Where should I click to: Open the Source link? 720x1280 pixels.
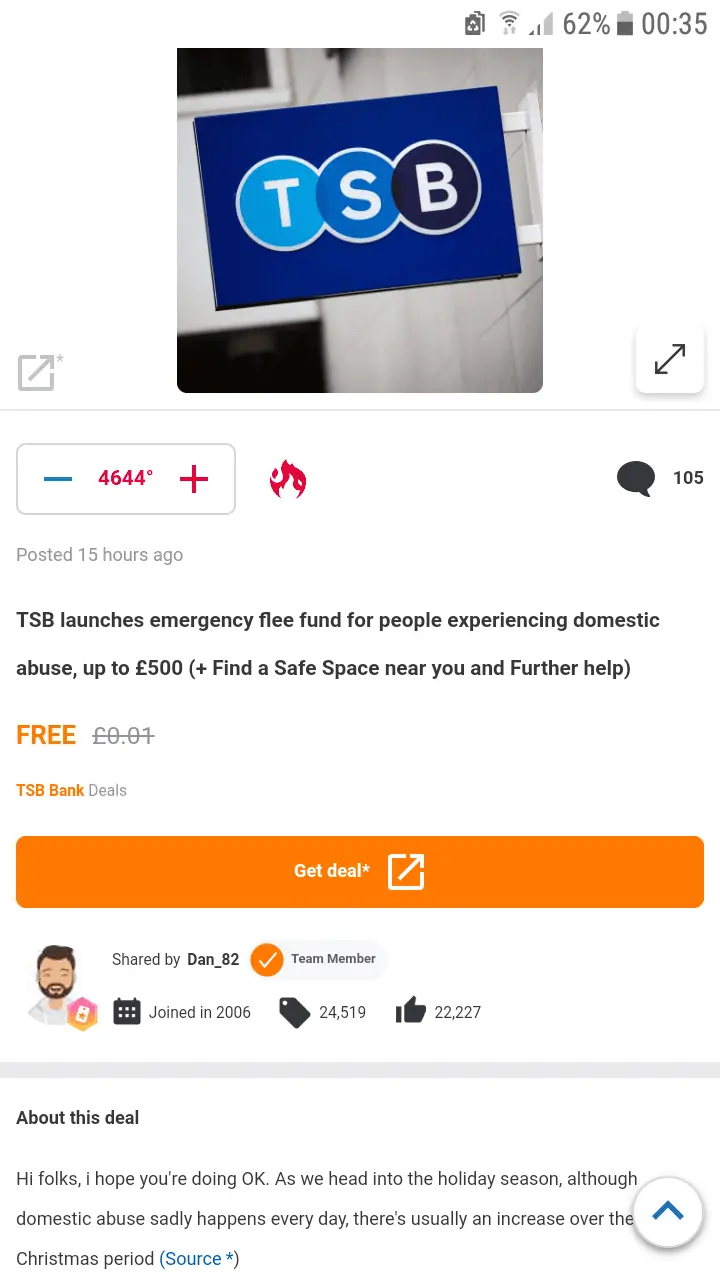point(198,1258)
